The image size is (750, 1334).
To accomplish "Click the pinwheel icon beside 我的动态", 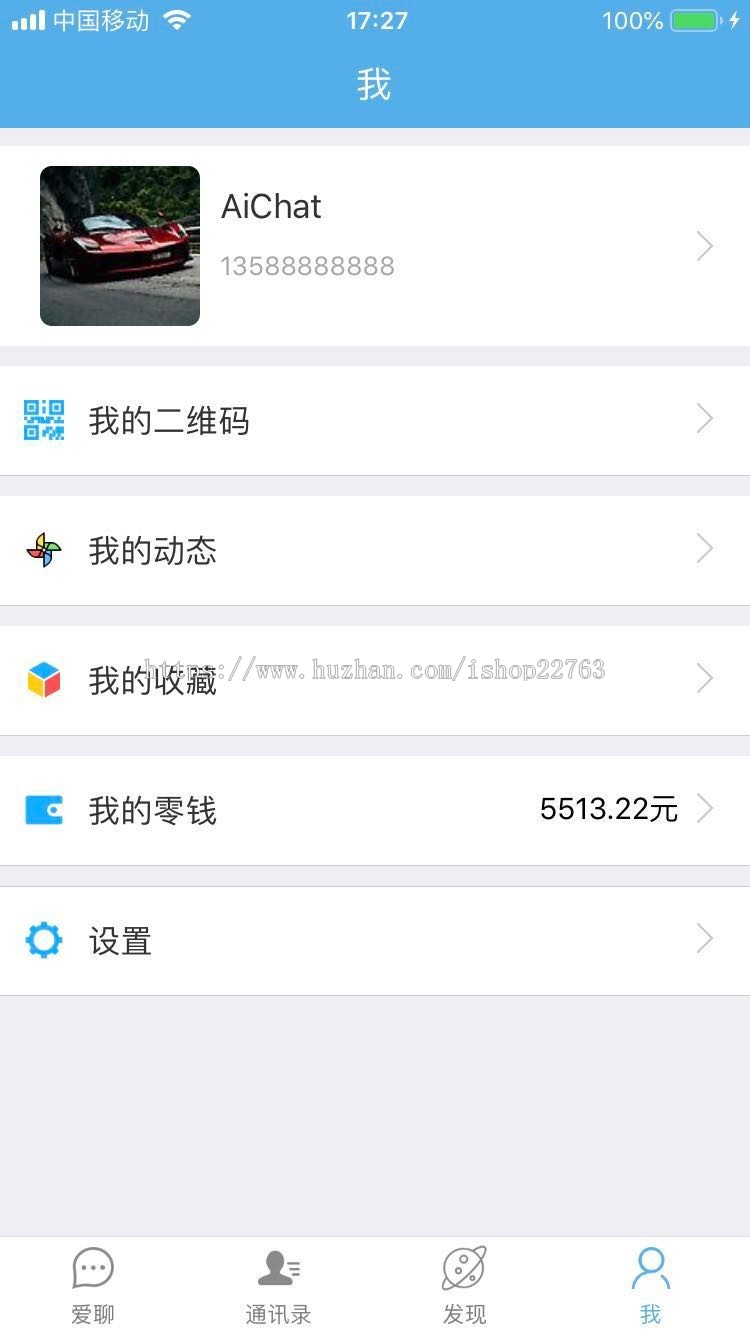I will (43, 549).
